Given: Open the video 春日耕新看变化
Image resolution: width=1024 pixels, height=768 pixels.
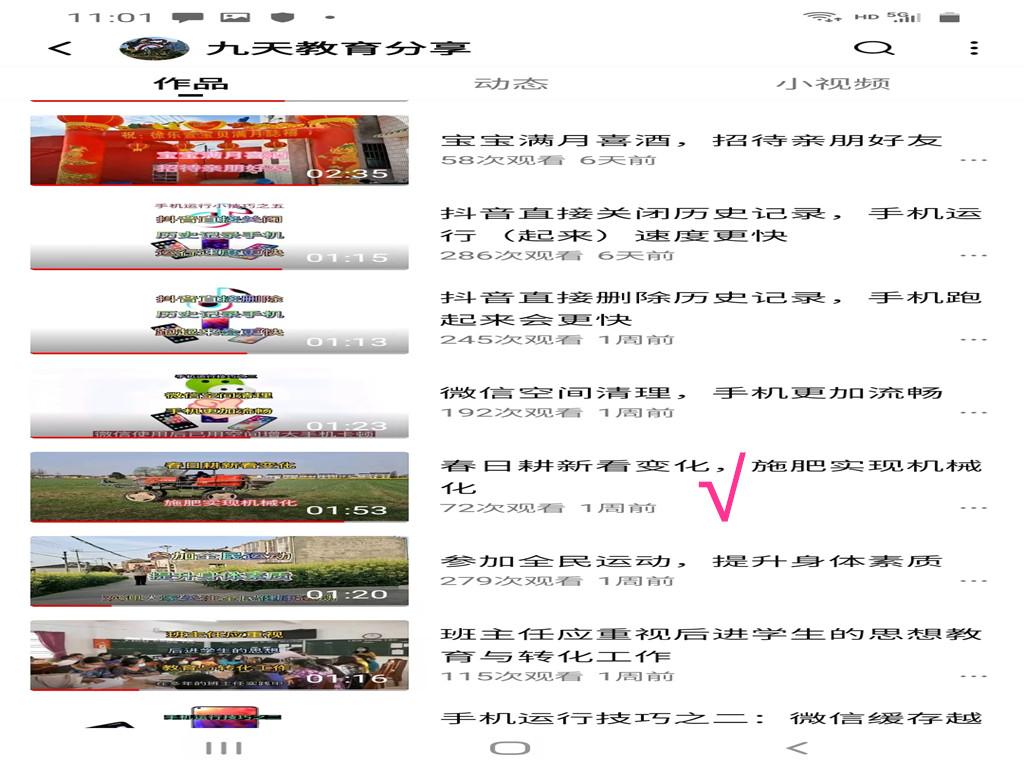Looking at the screenshot, I should (x=219, y=487).
